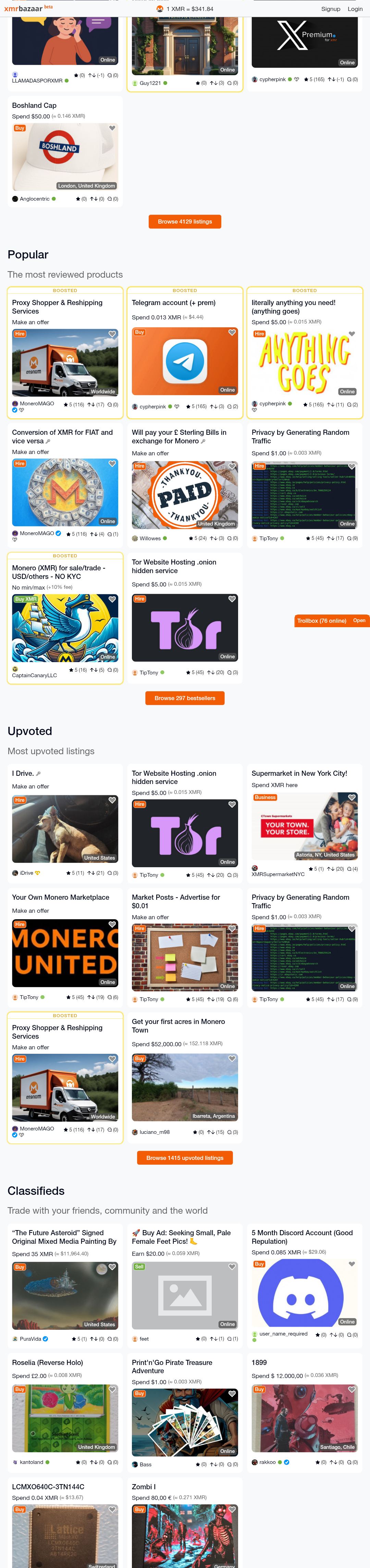Tap Browse 297 bestsellers button
Image resolution: width=370 pixels, height=1568 pixels.
(x=185, y=698)
